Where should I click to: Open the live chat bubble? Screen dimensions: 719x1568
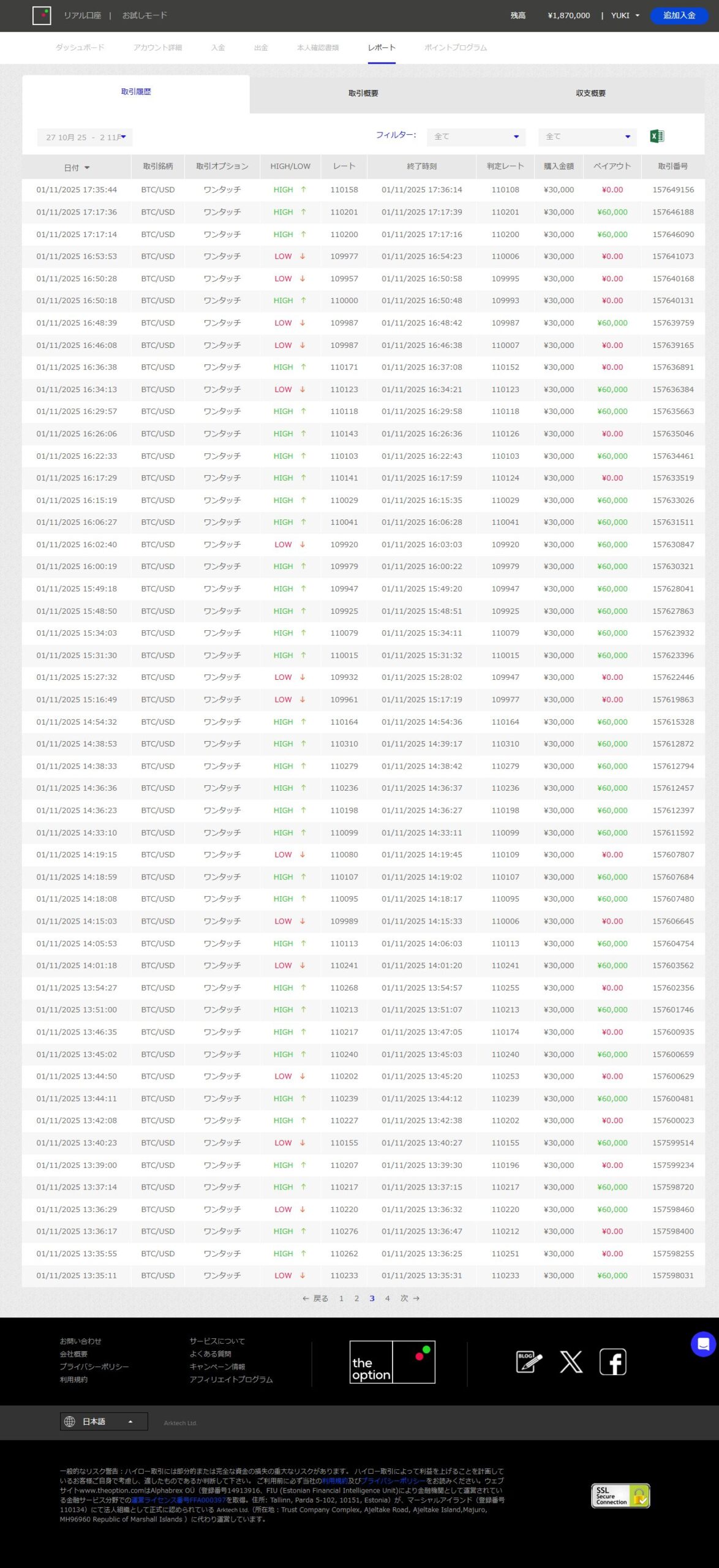(x=703, y=1344)
